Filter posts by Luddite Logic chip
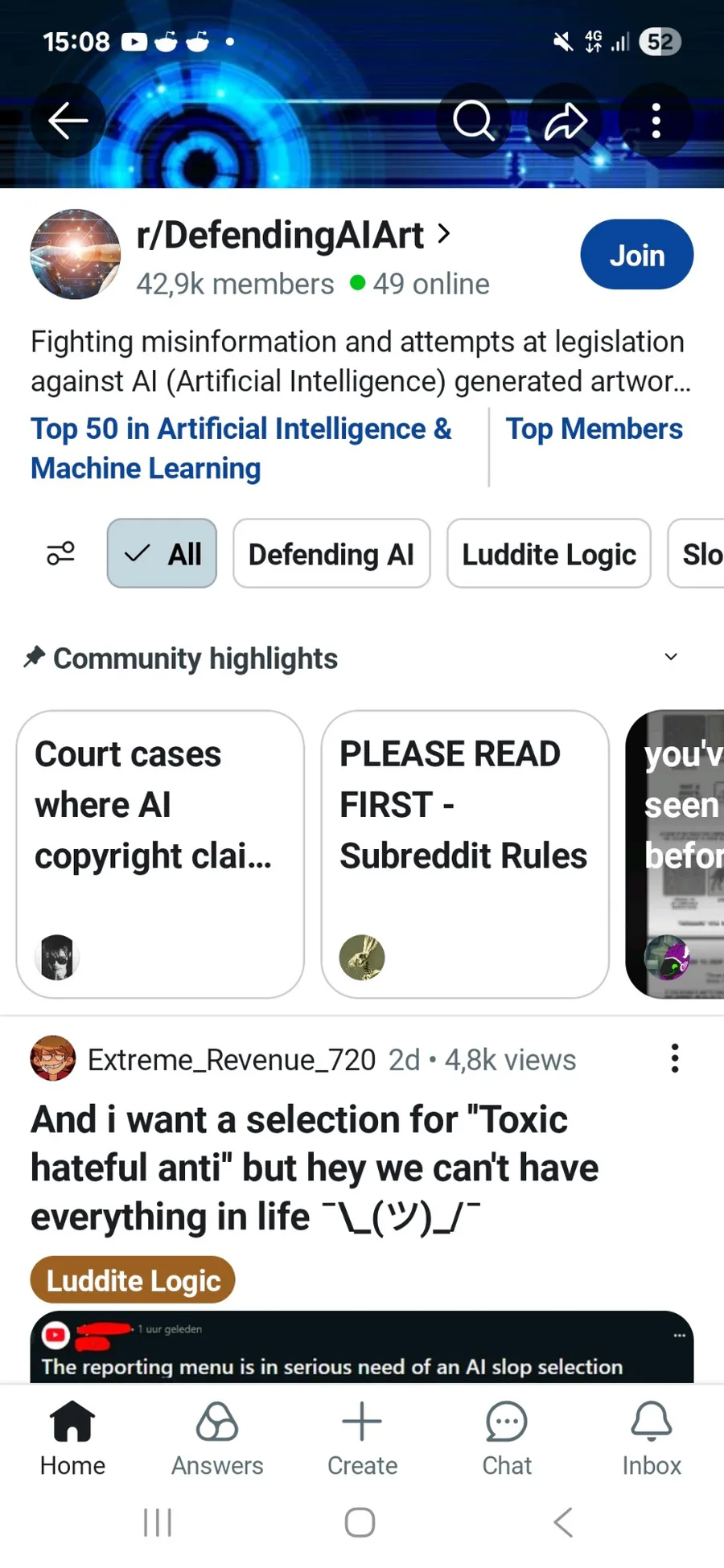Screen dimensions: 724x1568 click(549, 553)
